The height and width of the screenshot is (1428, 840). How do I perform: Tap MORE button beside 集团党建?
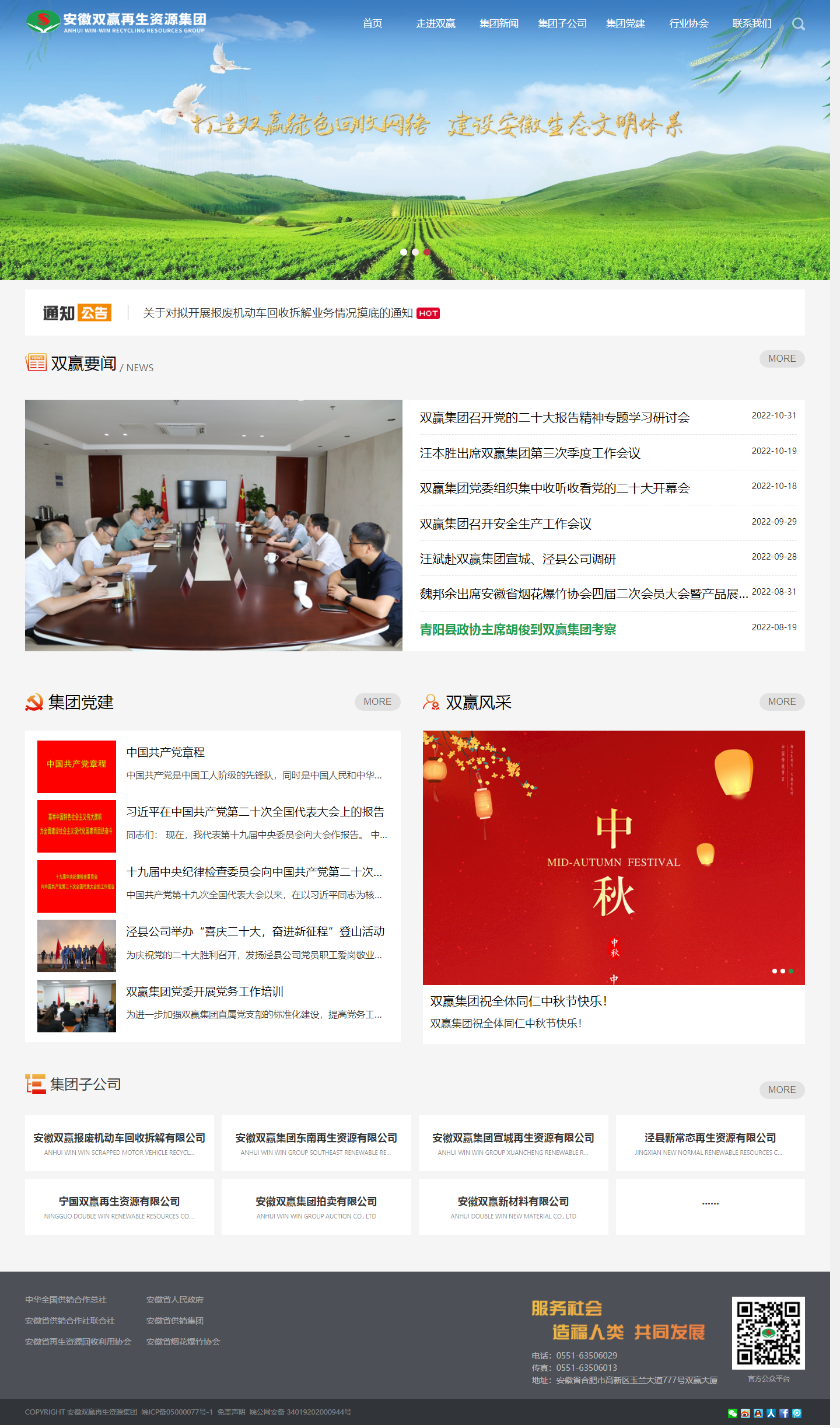(x=377, y=701)
